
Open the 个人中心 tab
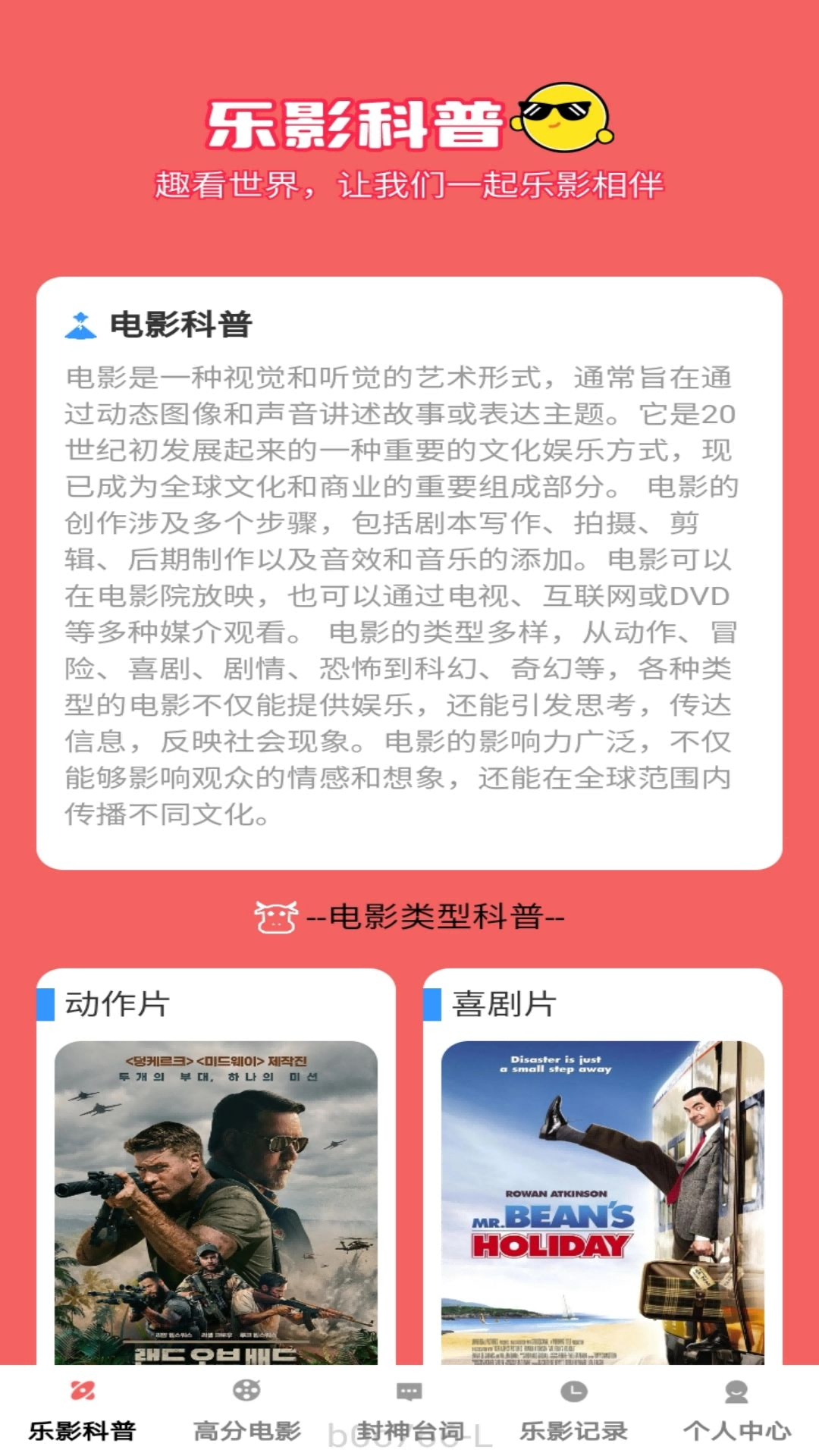coord(736,1411)
